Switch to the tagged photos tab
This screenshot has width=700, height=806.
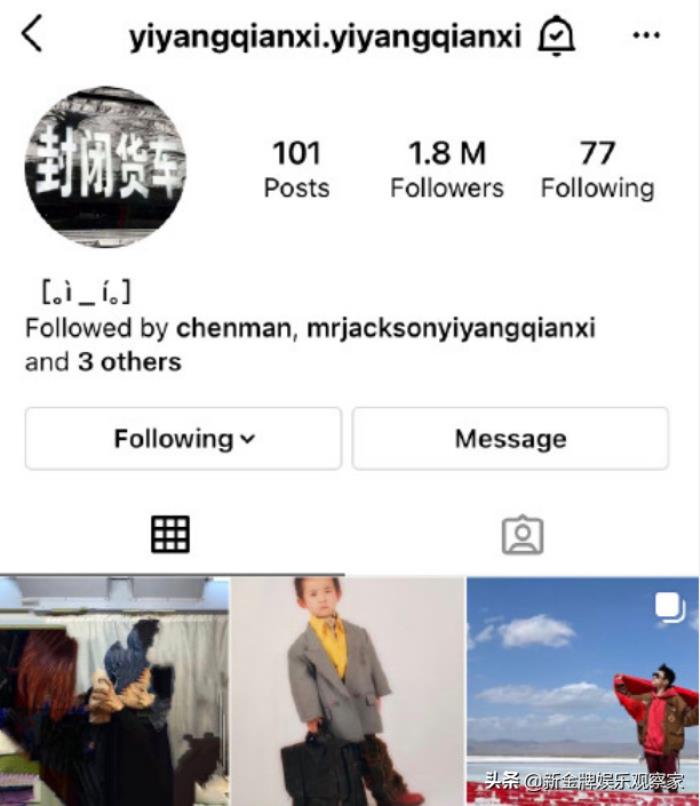click(x=522, y=535)
